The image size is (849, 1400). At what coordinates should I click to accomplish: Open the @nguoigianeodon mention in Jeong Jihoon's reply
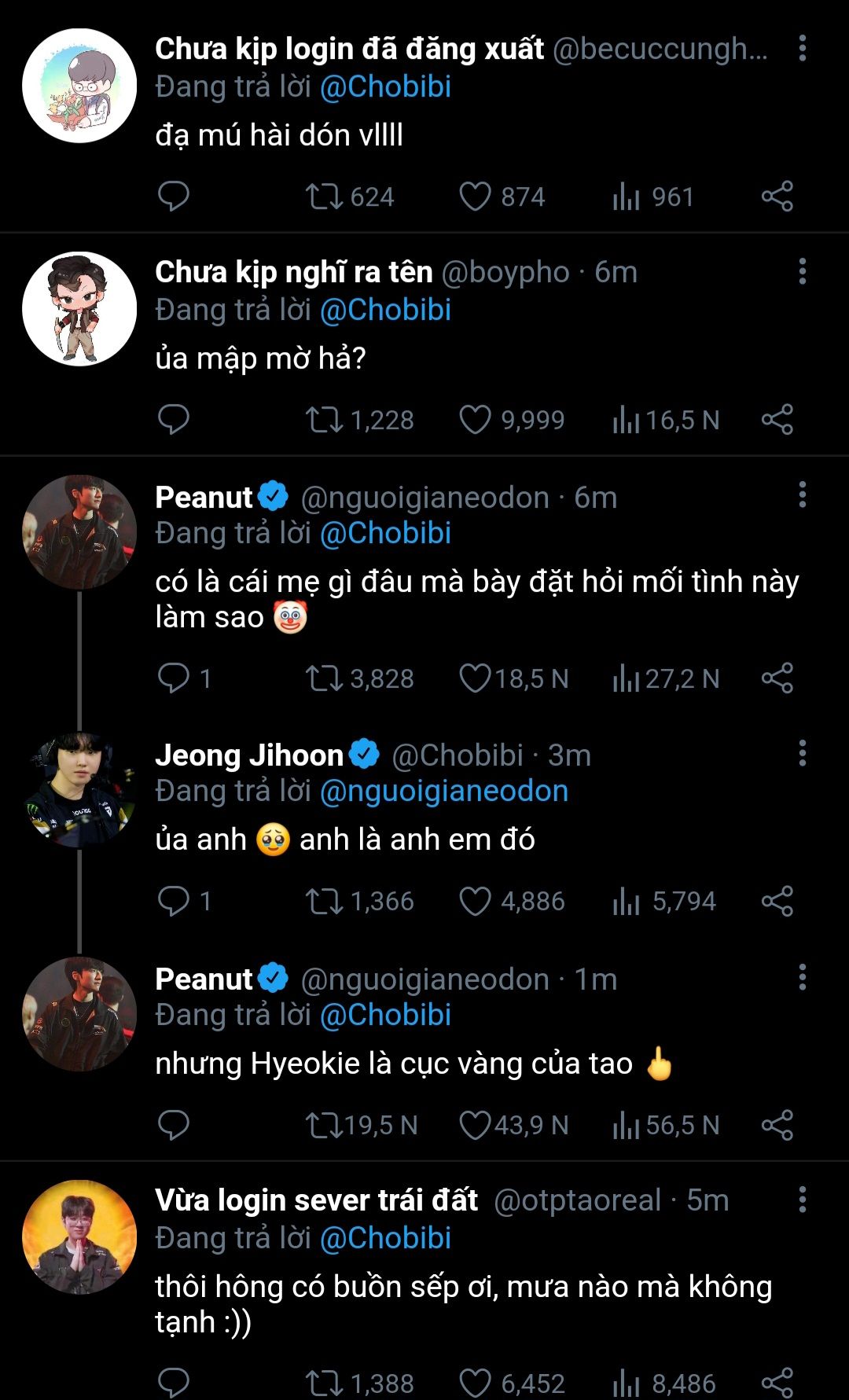click(x=443, y=791)
